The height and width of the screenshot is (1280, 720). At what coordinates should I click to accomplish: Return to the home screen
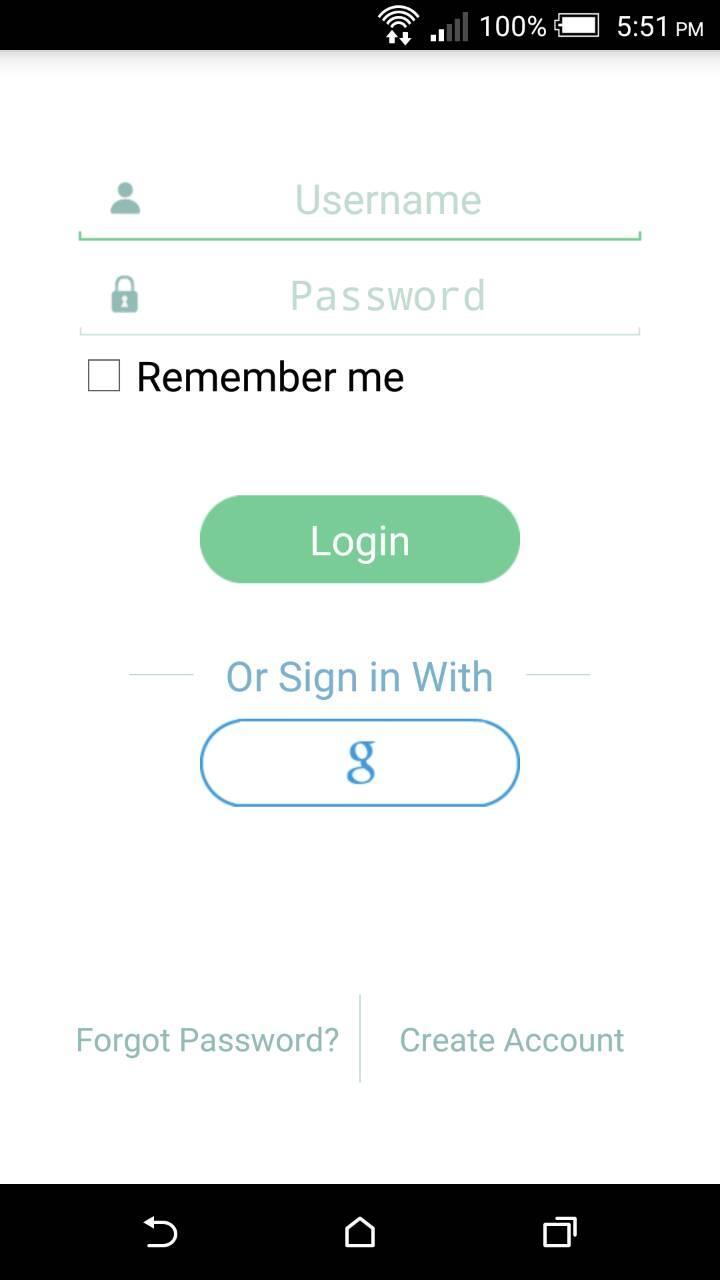point(360,1232)
